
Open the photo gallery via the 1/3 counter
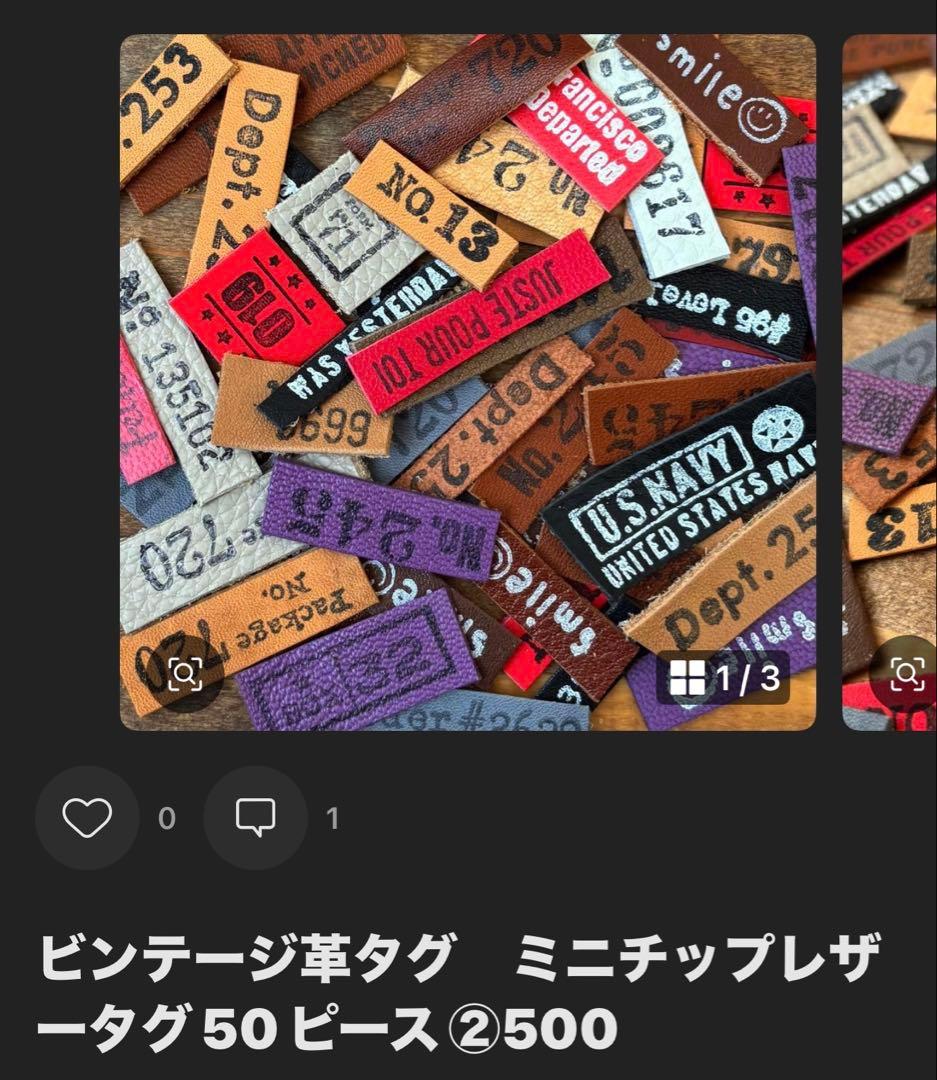[x=725, y=679]
